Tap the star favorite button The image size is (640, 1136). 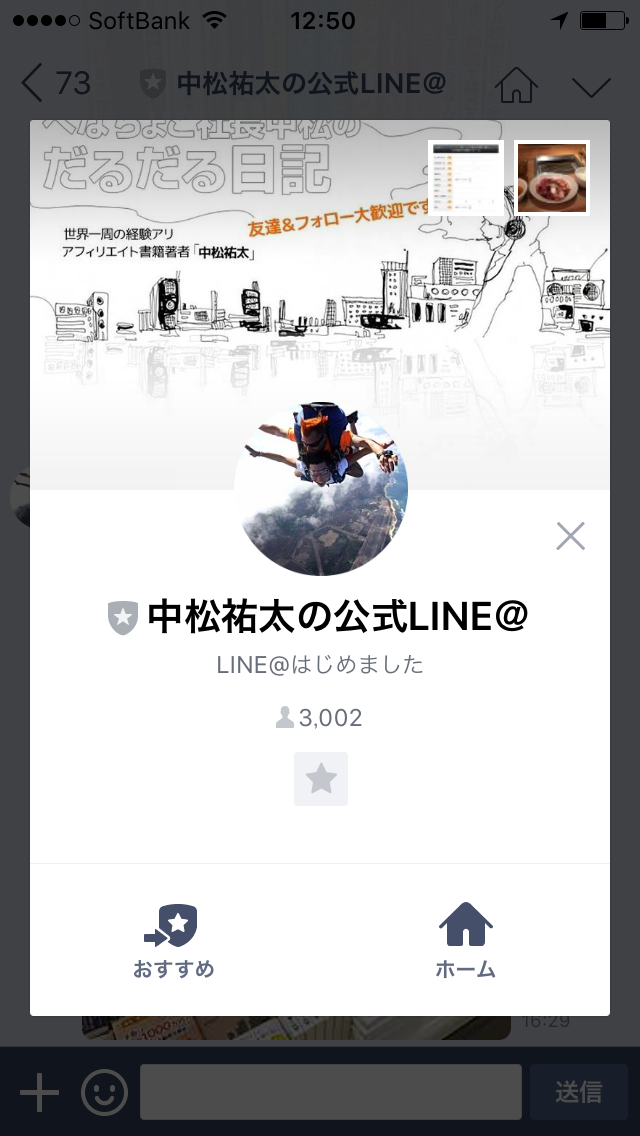[321, 779]
